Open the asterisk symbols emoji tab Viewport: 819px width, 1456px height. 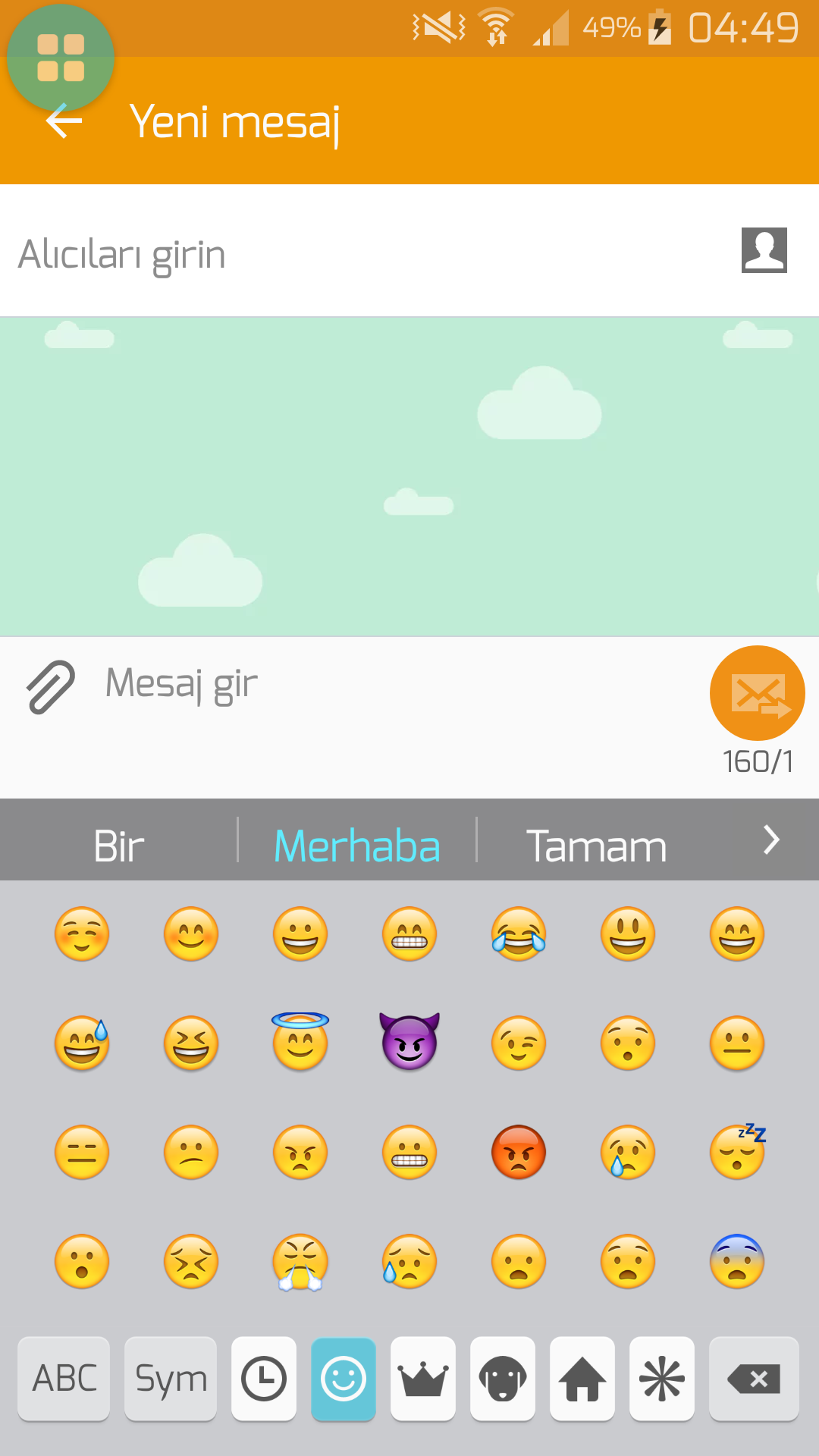coord(661,1379)
